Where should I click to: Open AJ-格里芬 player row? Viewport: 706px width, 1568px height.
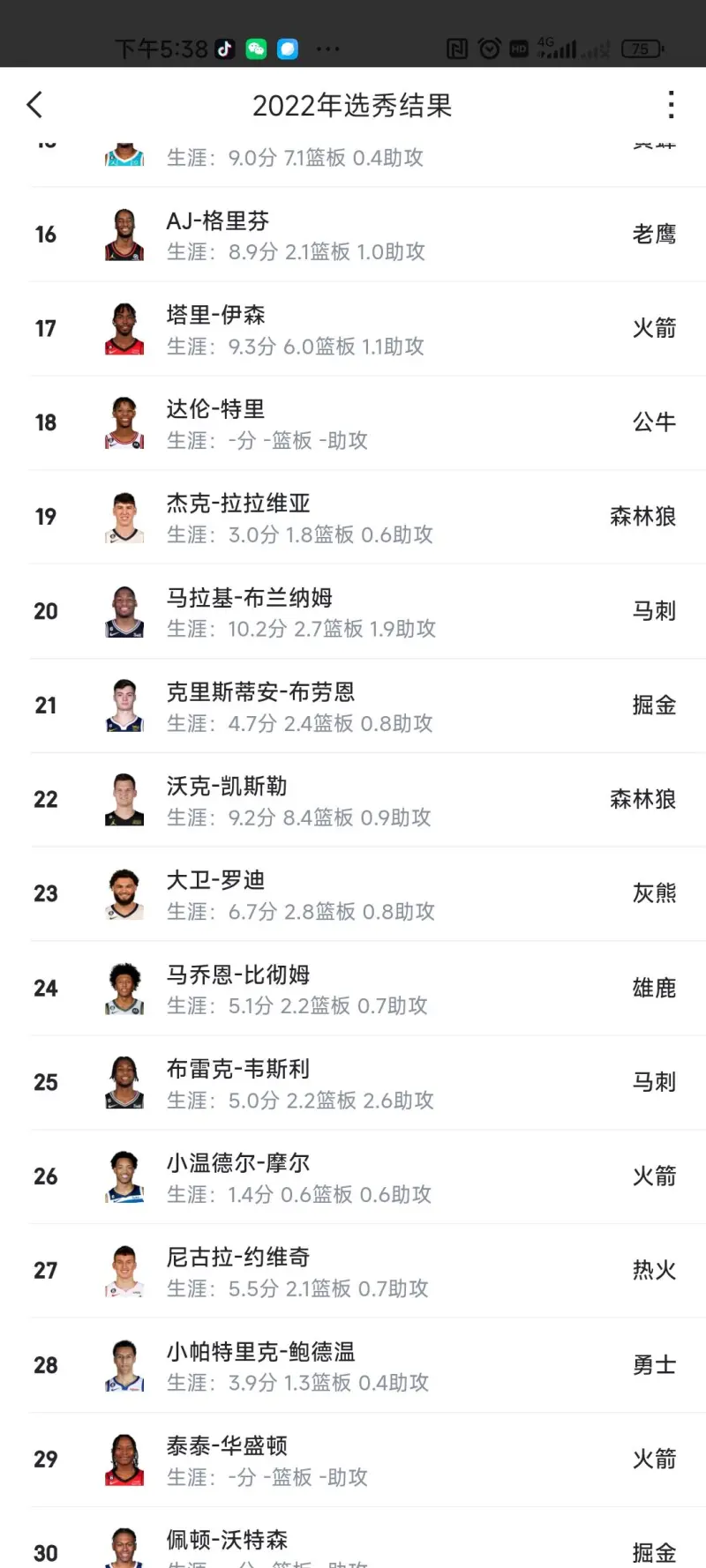[353, 235]
